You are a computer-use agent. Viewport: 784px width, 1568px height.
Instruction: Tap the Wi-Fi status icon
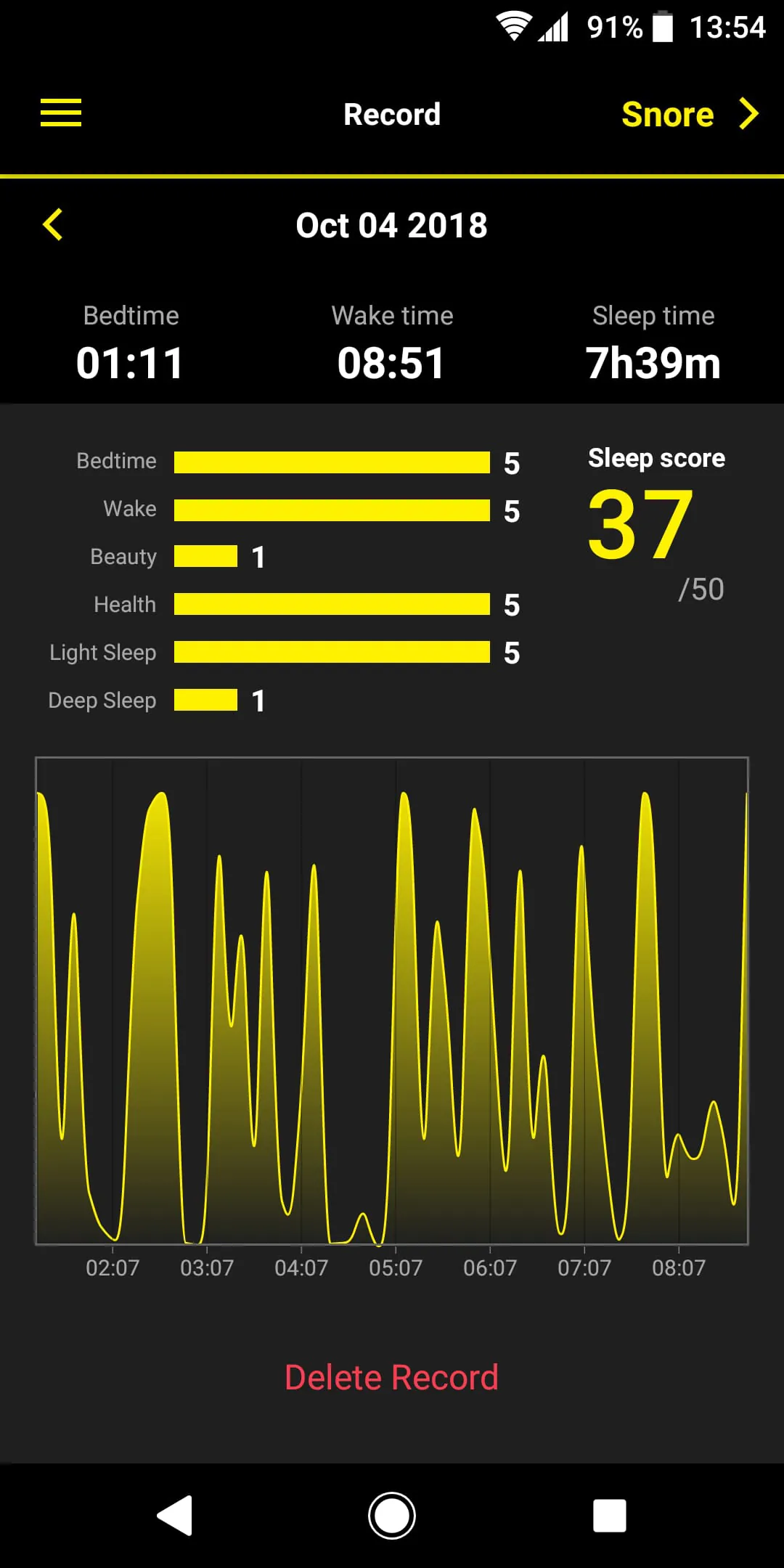coord(513,27)
